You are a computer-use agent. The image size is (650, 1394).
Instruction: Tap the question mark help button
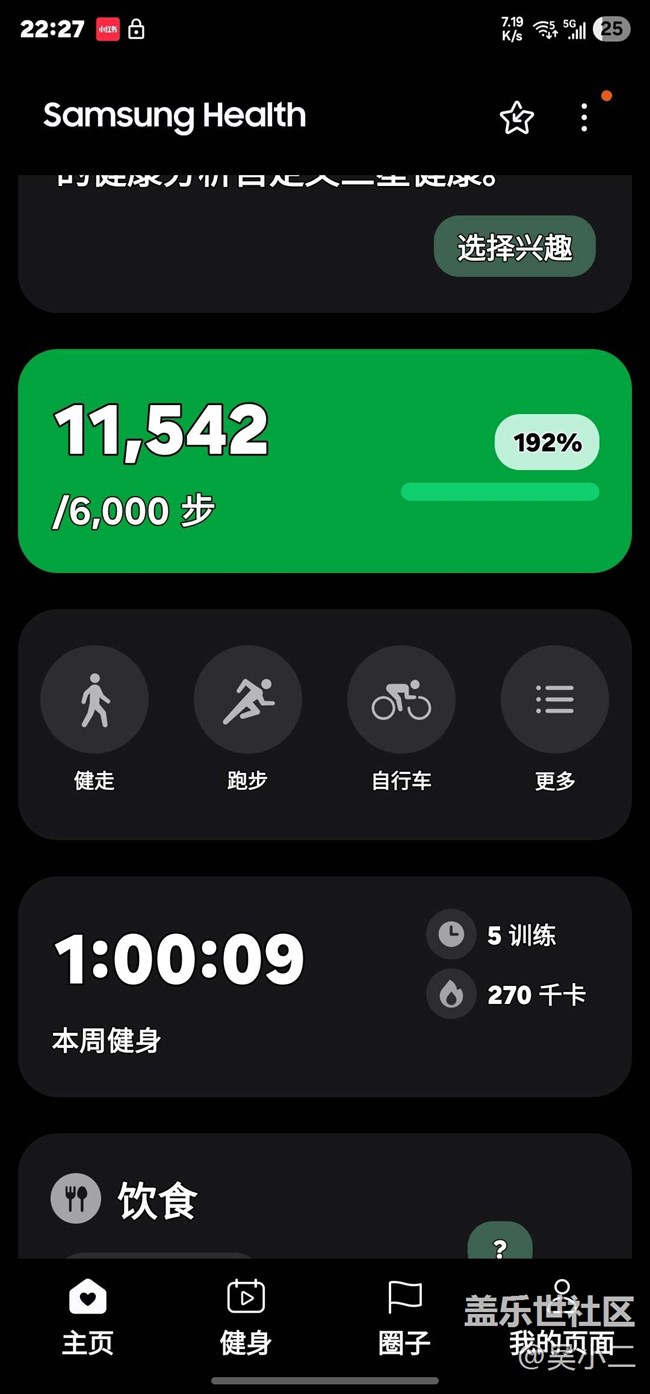click(x=500, y=1243)
